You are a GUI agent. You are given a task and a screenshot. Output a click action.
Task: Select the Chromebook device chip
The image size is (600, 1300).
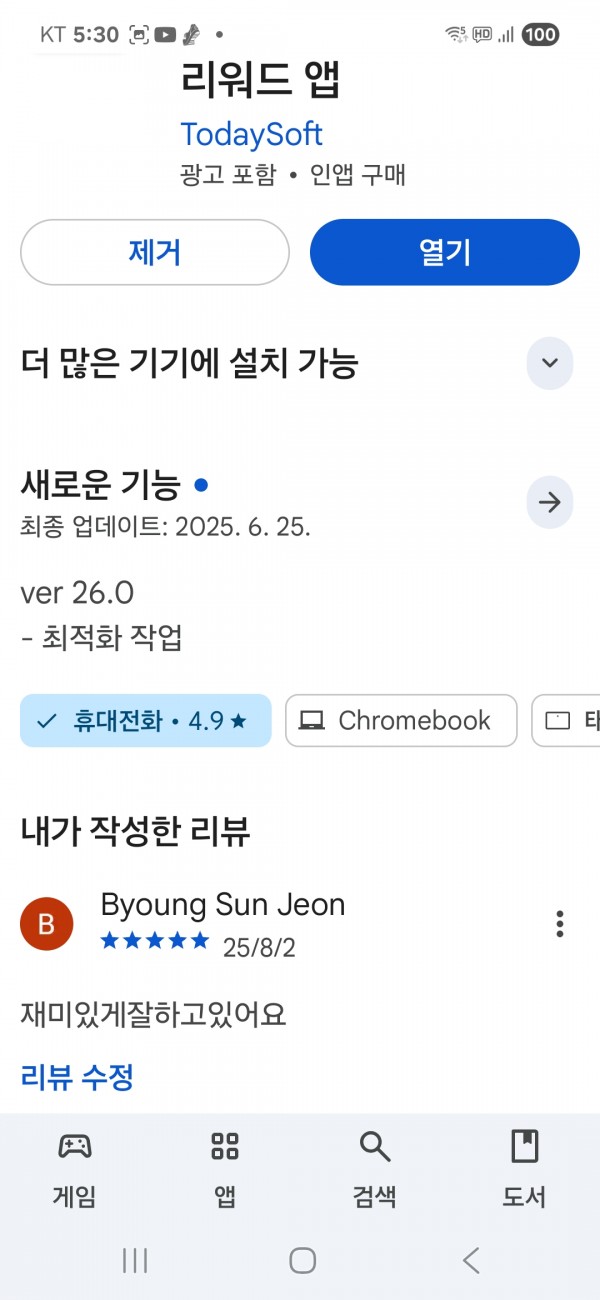tap(401, 720)
